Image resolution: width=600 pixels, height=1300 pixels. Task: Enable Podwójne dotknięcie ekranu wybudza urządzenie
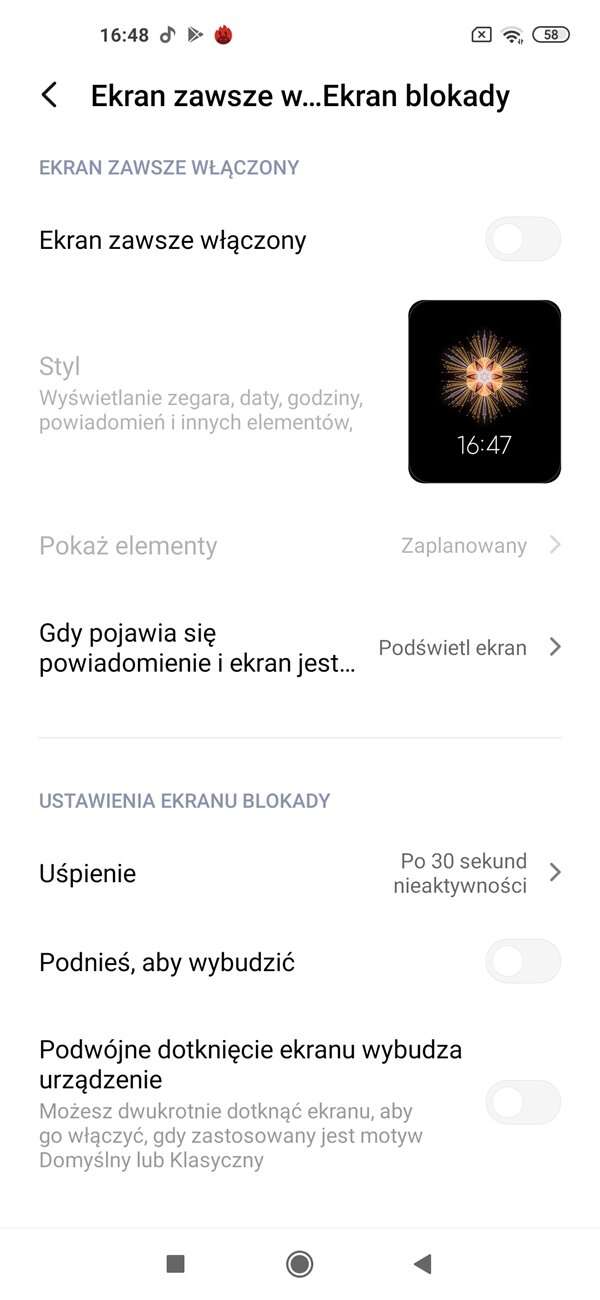[522, 1103]
